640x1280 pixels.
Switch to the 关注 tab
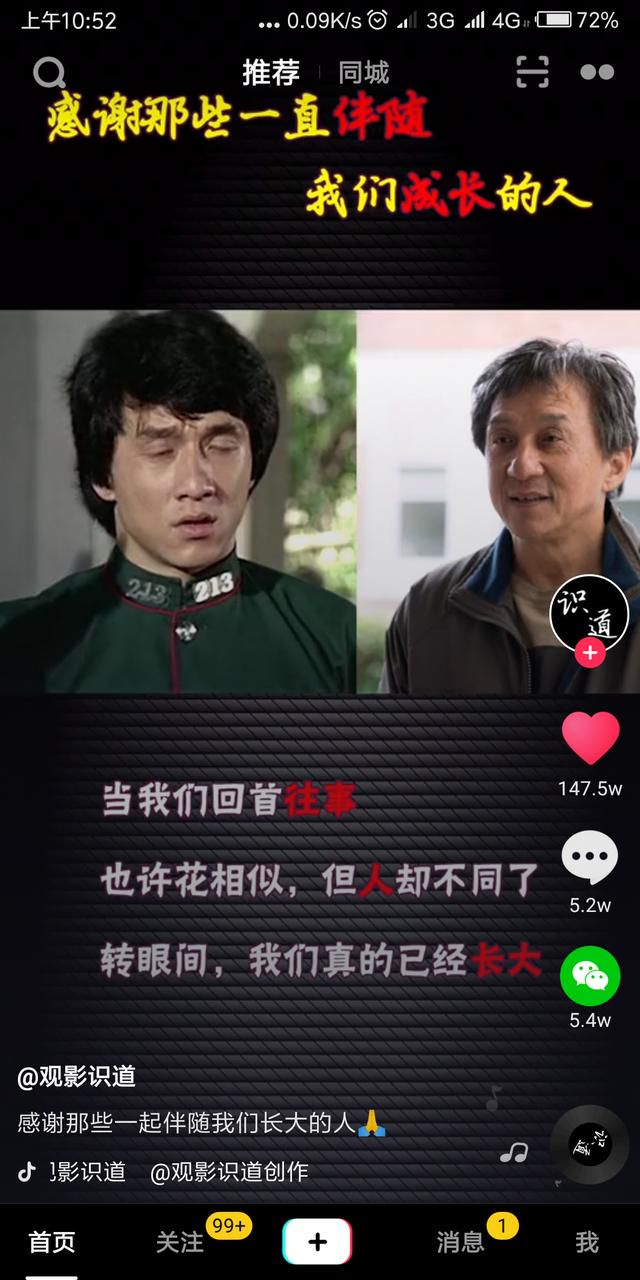point(180,1242)
